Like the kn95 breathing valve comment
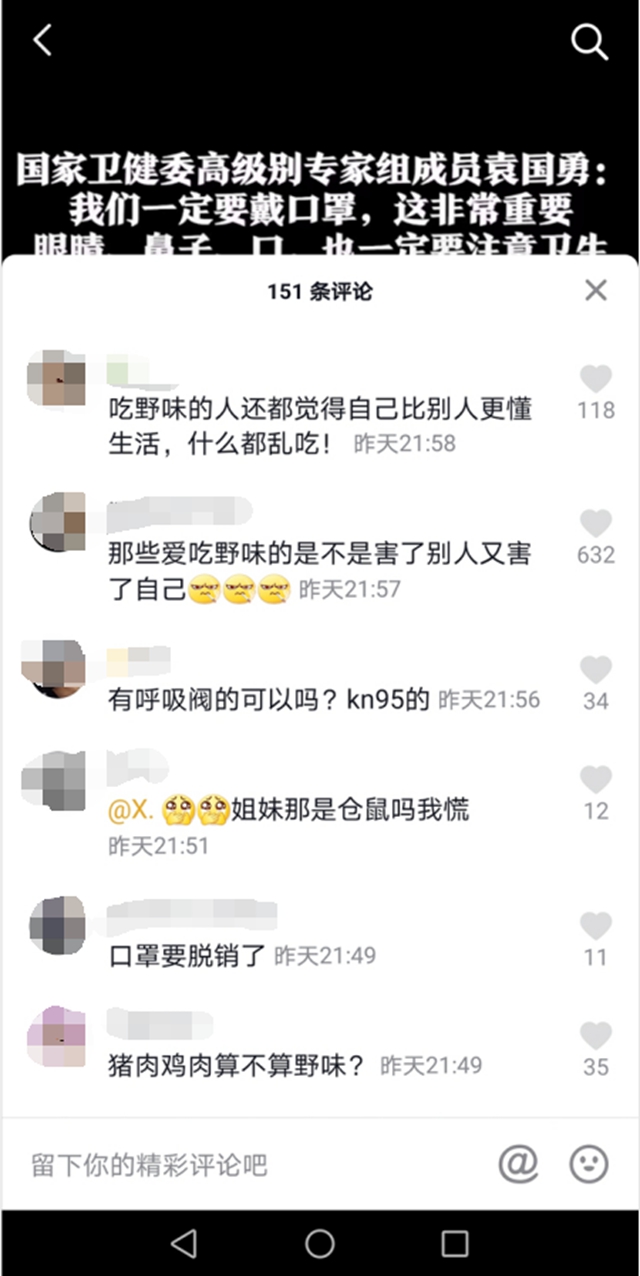The image size is (640, 1276). pyautogui.click(x=596, y=670)
